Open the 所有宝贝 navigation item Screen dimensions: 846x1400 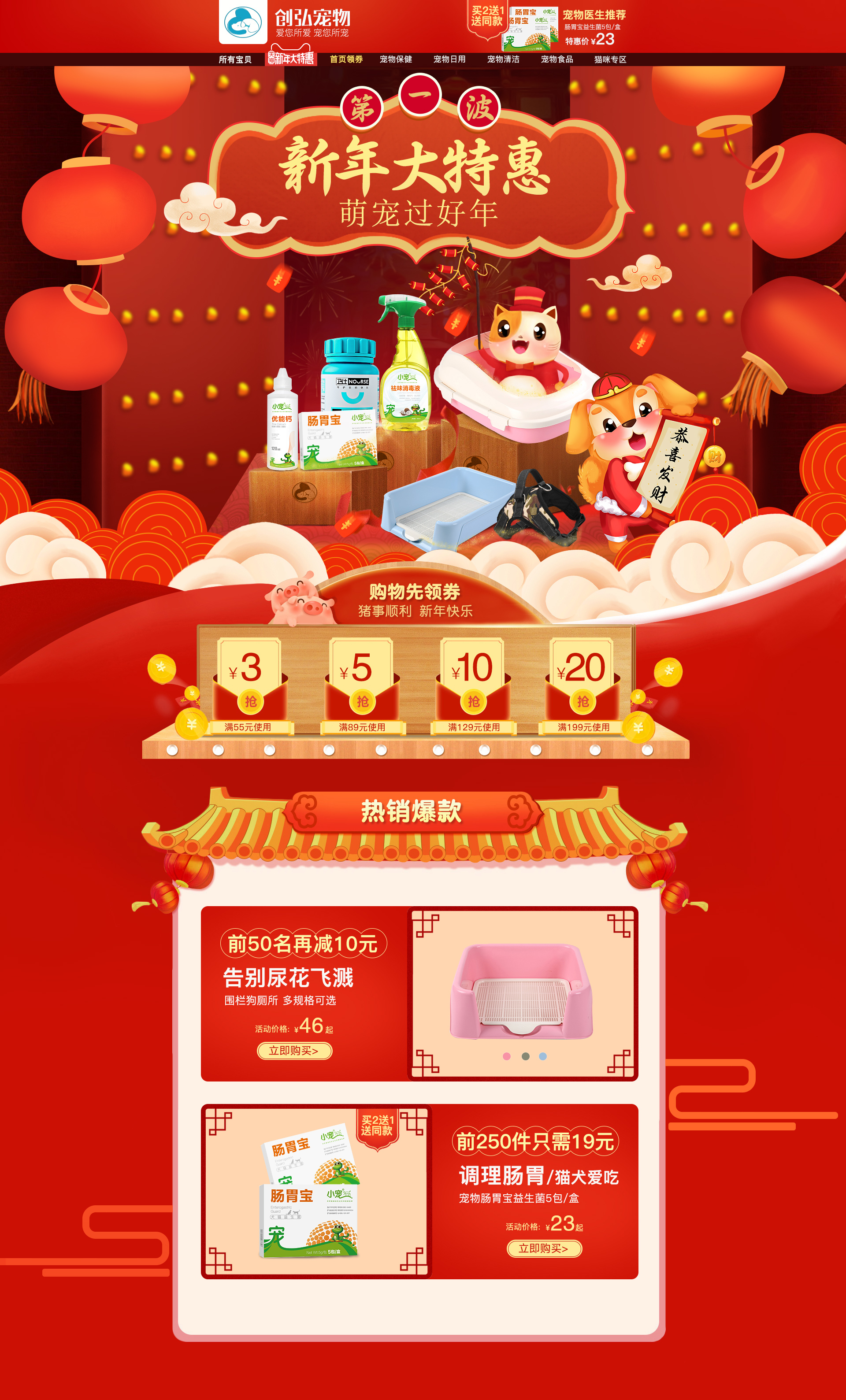pos(235,59)
